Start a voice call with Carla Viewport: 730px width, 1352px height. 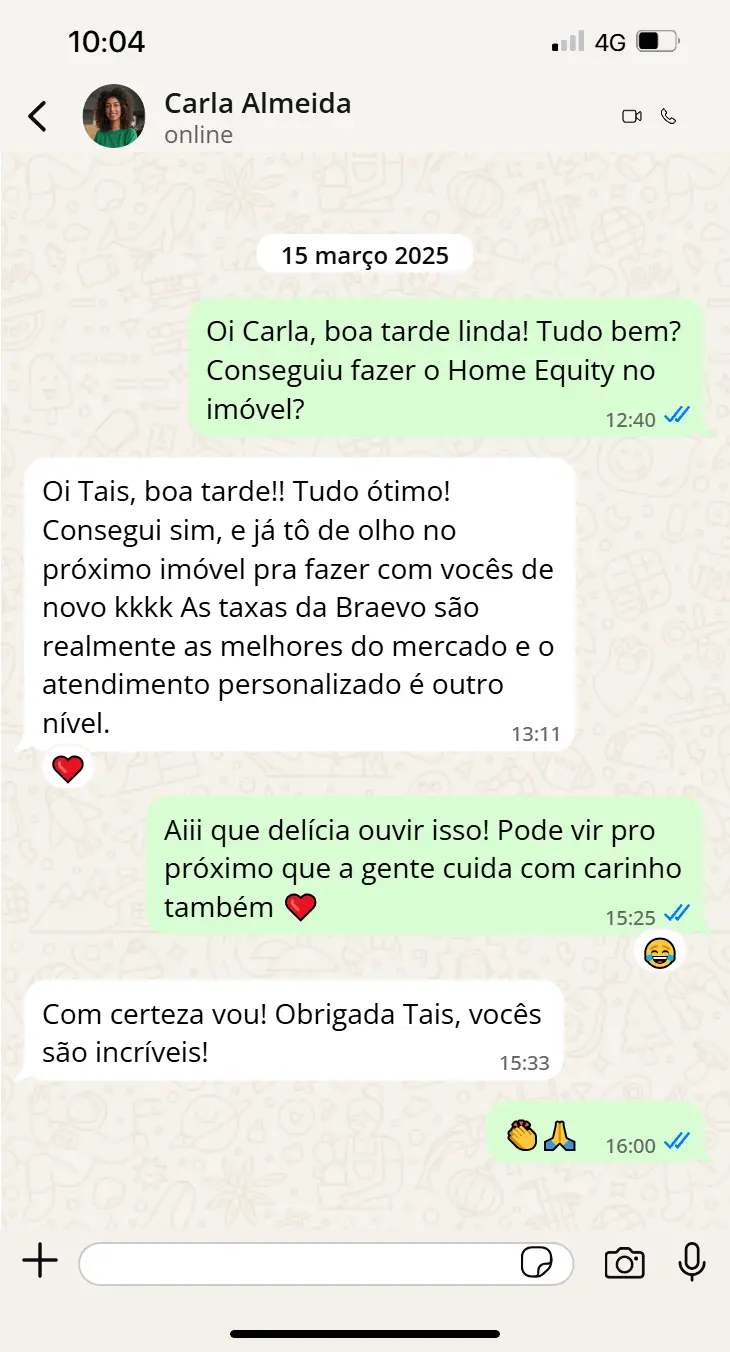click(669, 117)
